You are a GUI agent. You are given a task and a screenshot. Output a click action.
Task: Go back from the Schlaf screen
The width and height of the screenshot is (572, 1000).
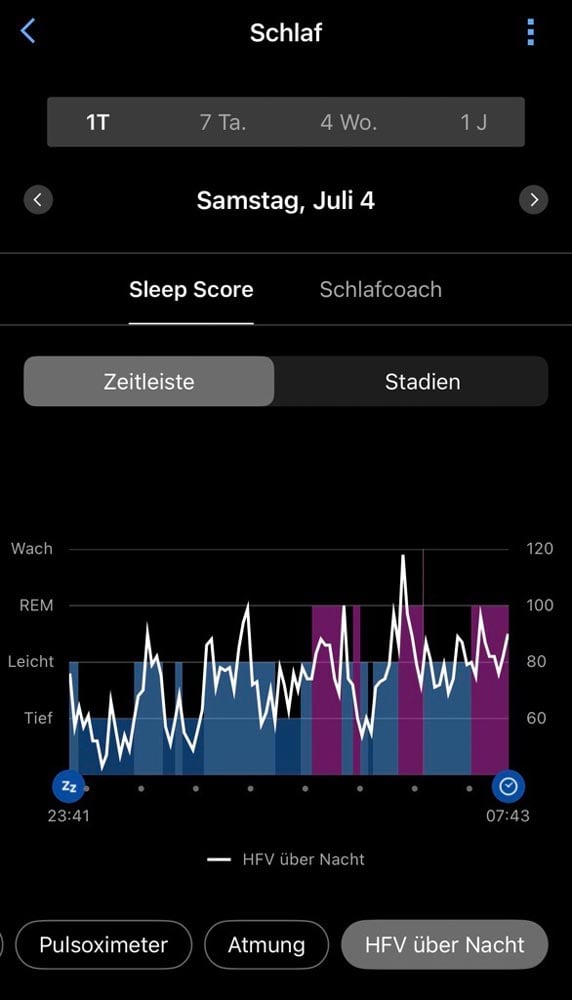tap(28, 31)
